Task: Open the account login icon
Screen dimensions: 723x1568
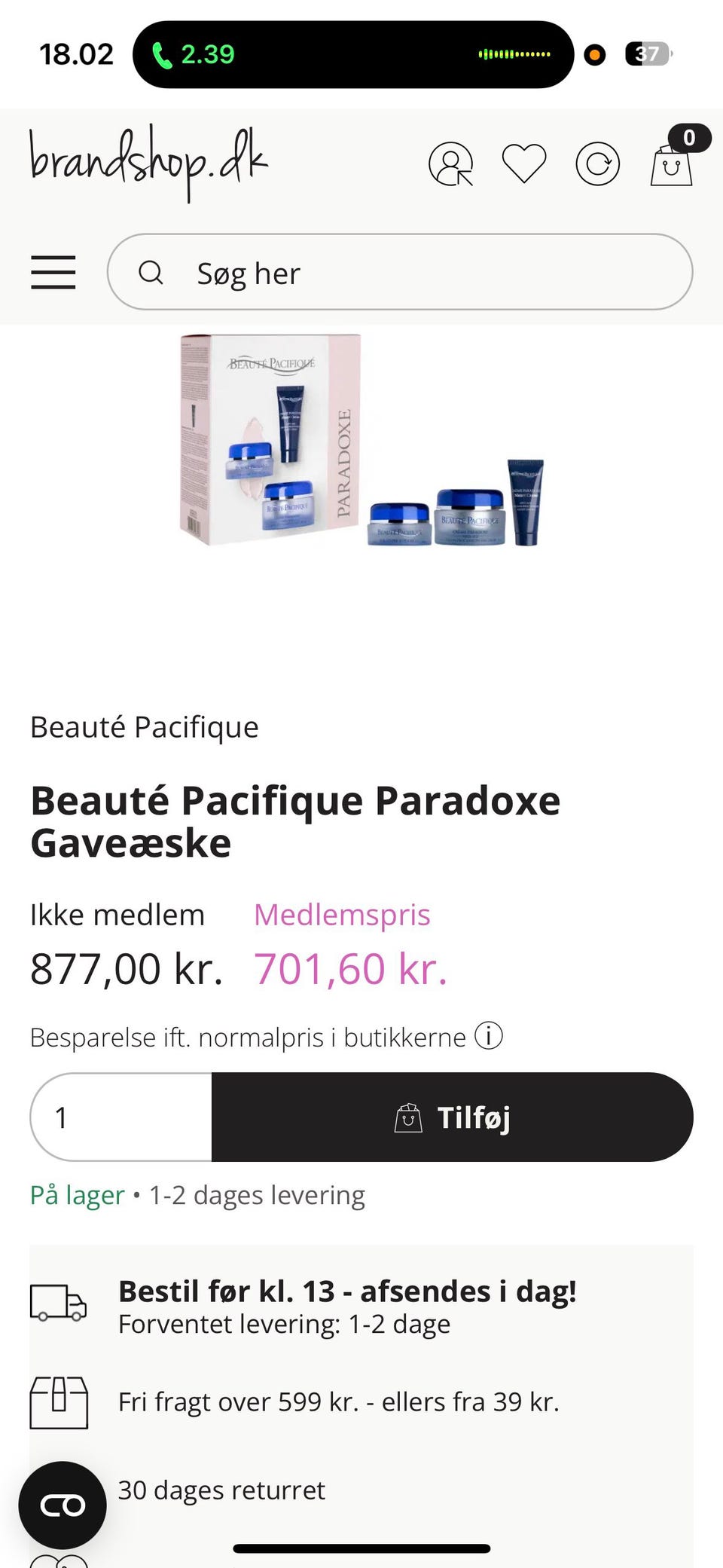Action: [452, 163]
